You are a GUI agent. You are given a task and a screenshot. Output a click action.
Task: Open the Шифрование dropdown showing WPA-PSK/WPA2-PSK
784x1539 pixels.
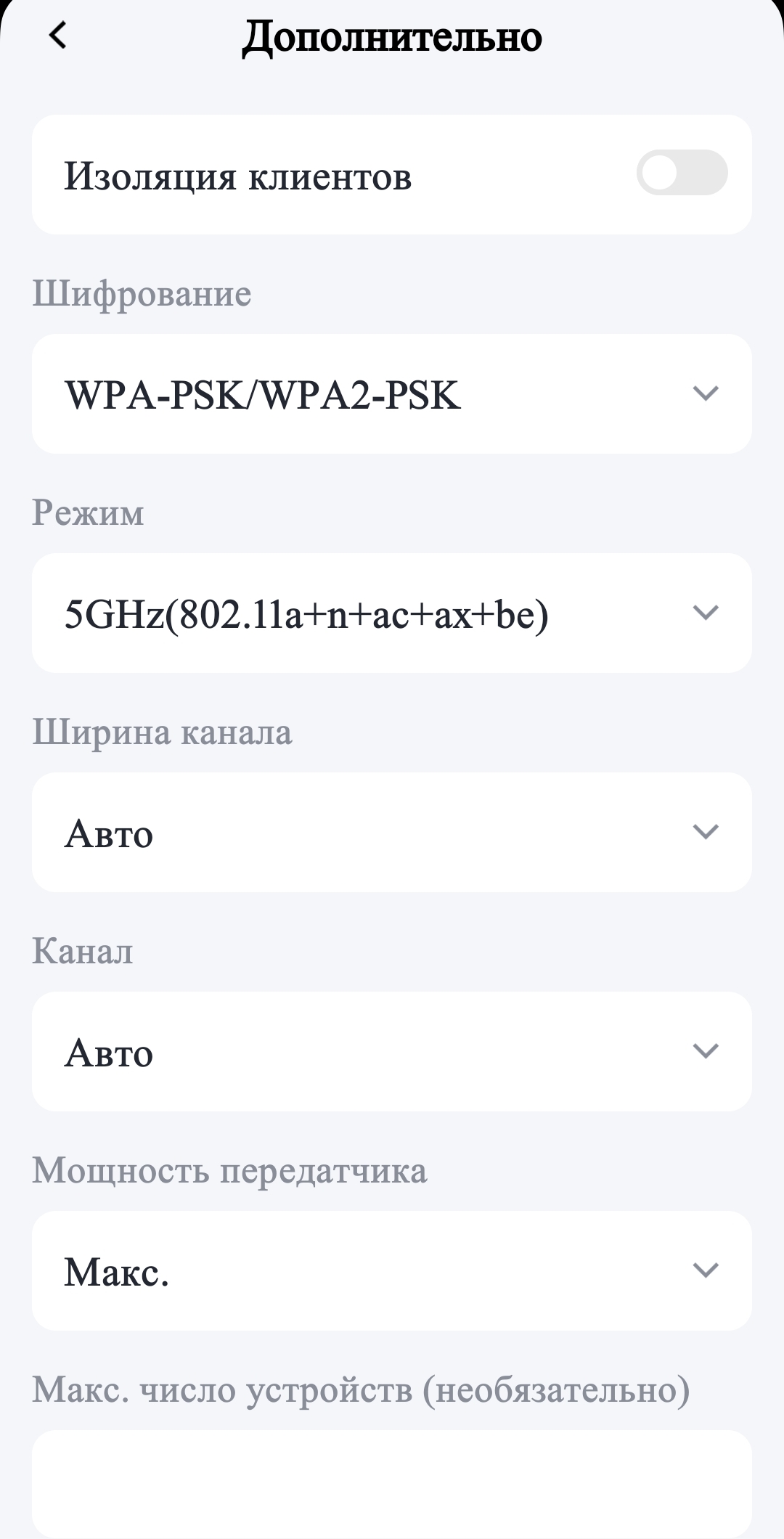pos(391,393)
